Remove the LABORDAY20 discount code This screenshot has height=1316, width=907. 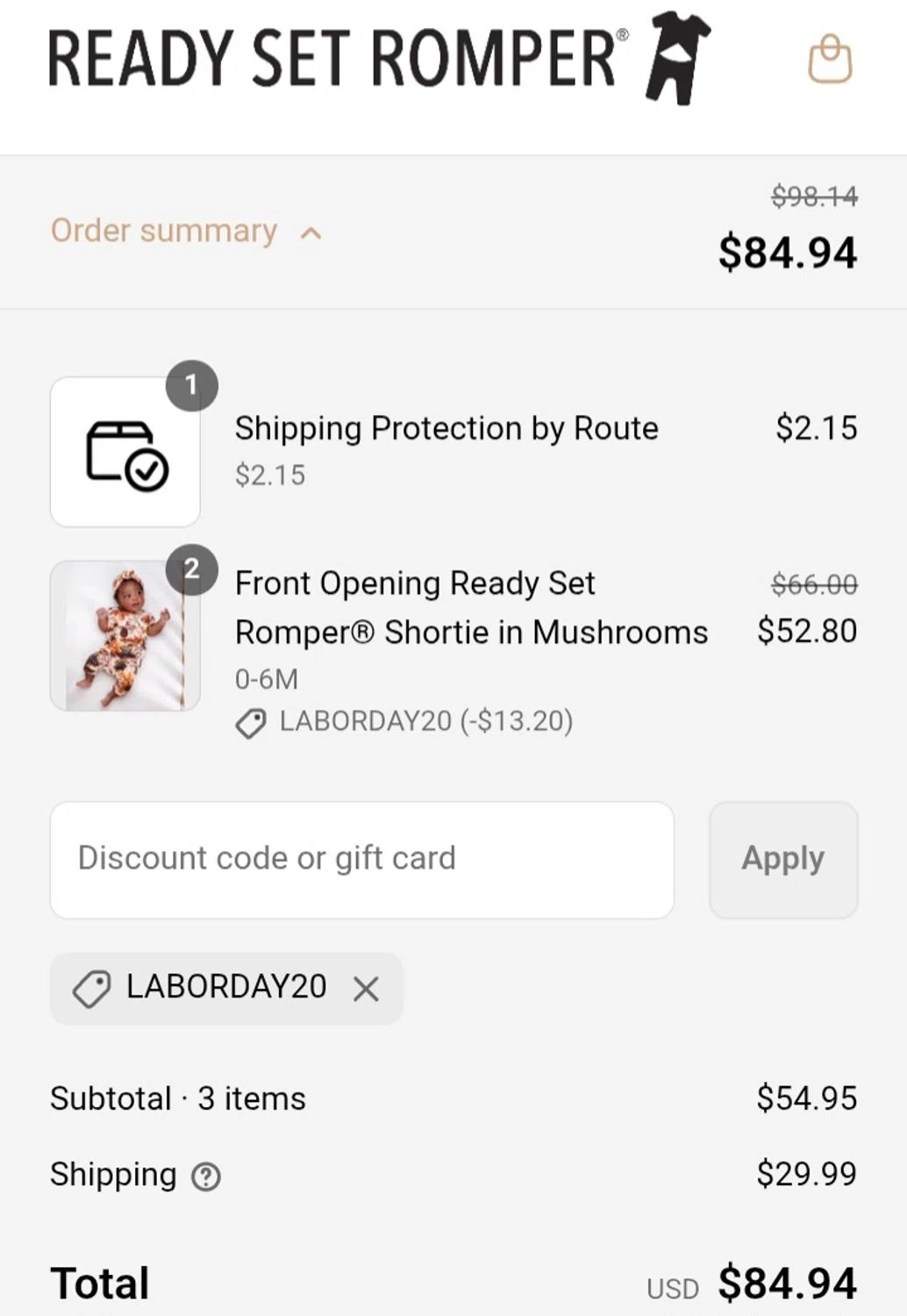pyautogui.click(x=366, y=990)
